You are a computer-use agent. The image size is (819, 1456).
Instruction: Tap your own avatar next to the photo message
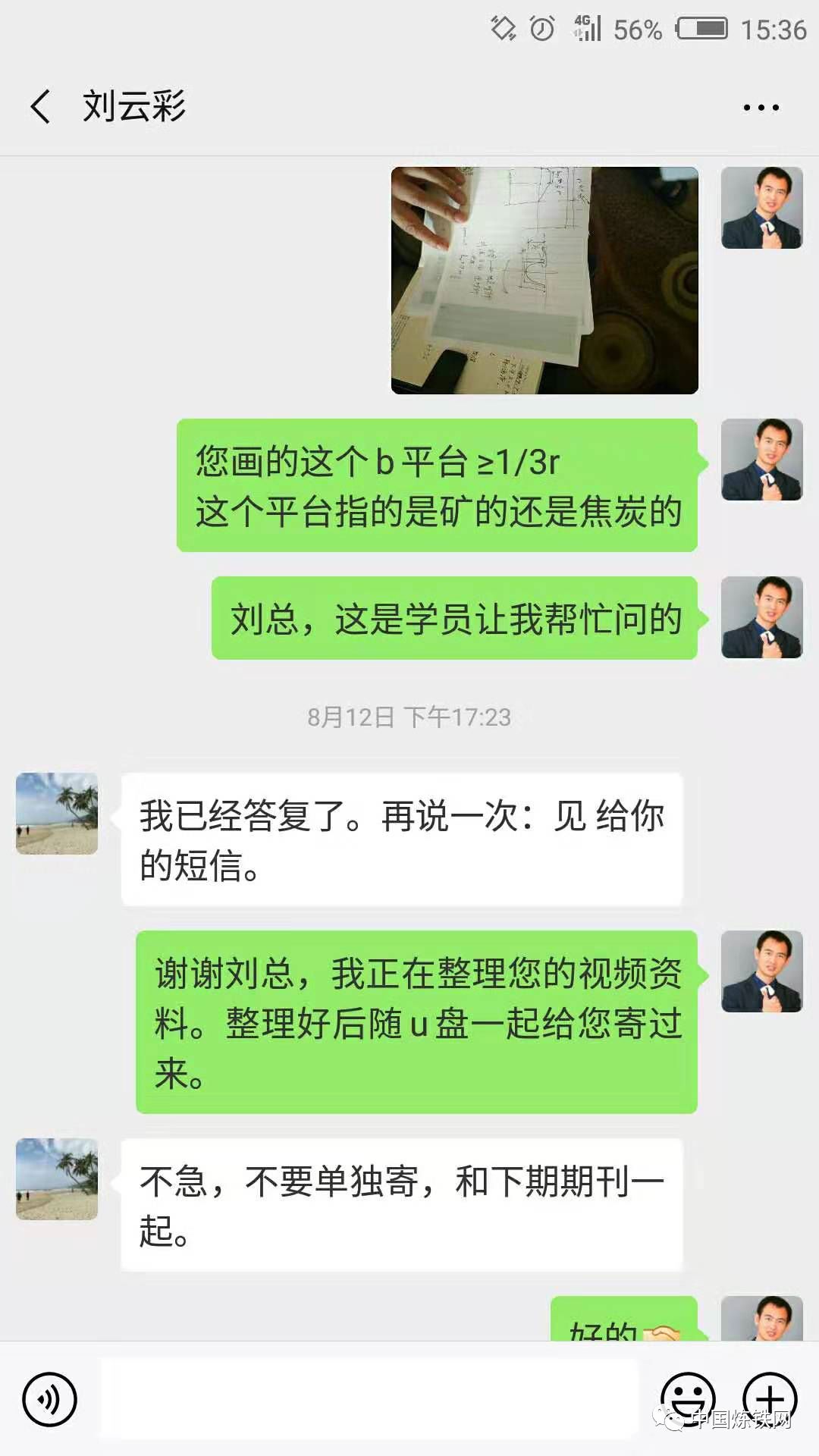tap(762, 208)
